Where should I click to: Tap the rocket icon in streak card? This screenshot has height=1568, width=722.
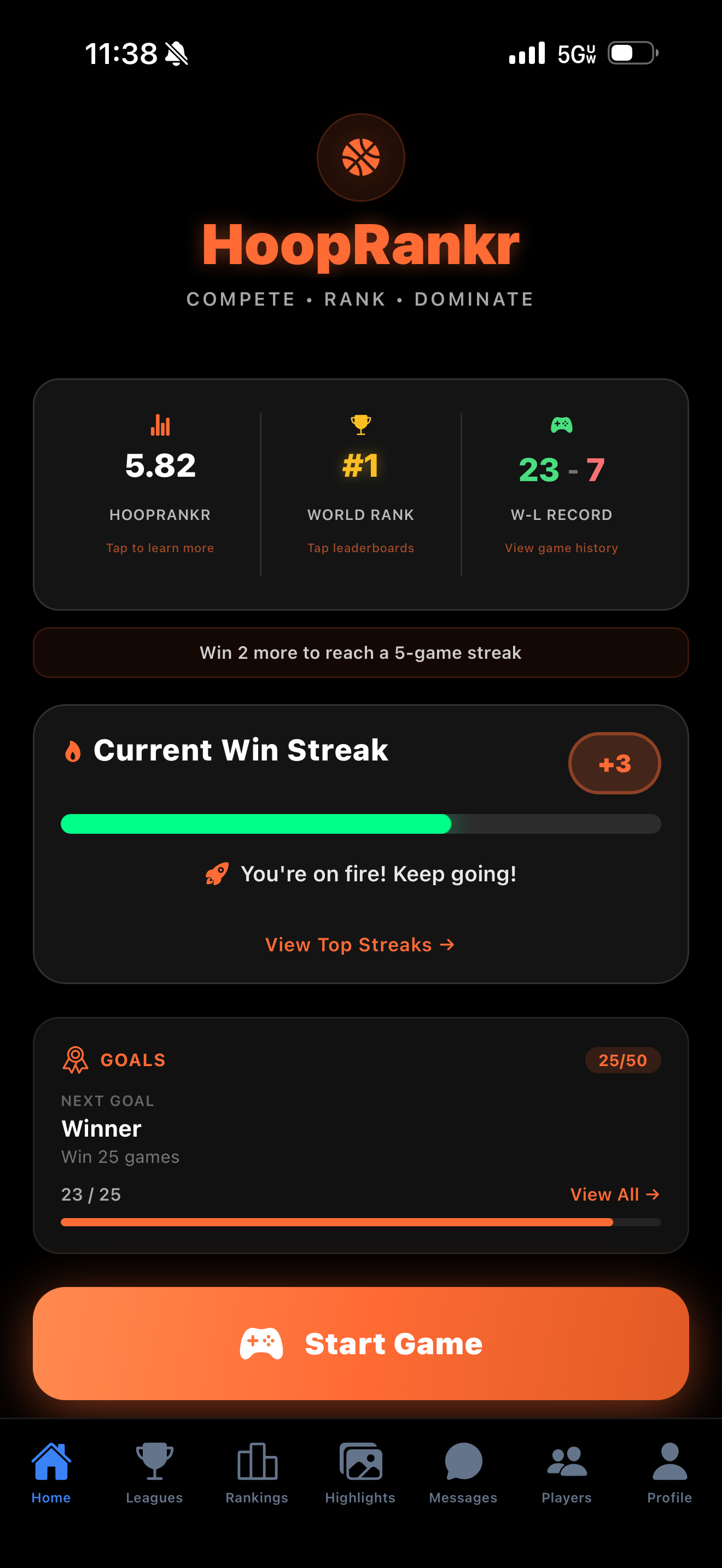(216, 874)
